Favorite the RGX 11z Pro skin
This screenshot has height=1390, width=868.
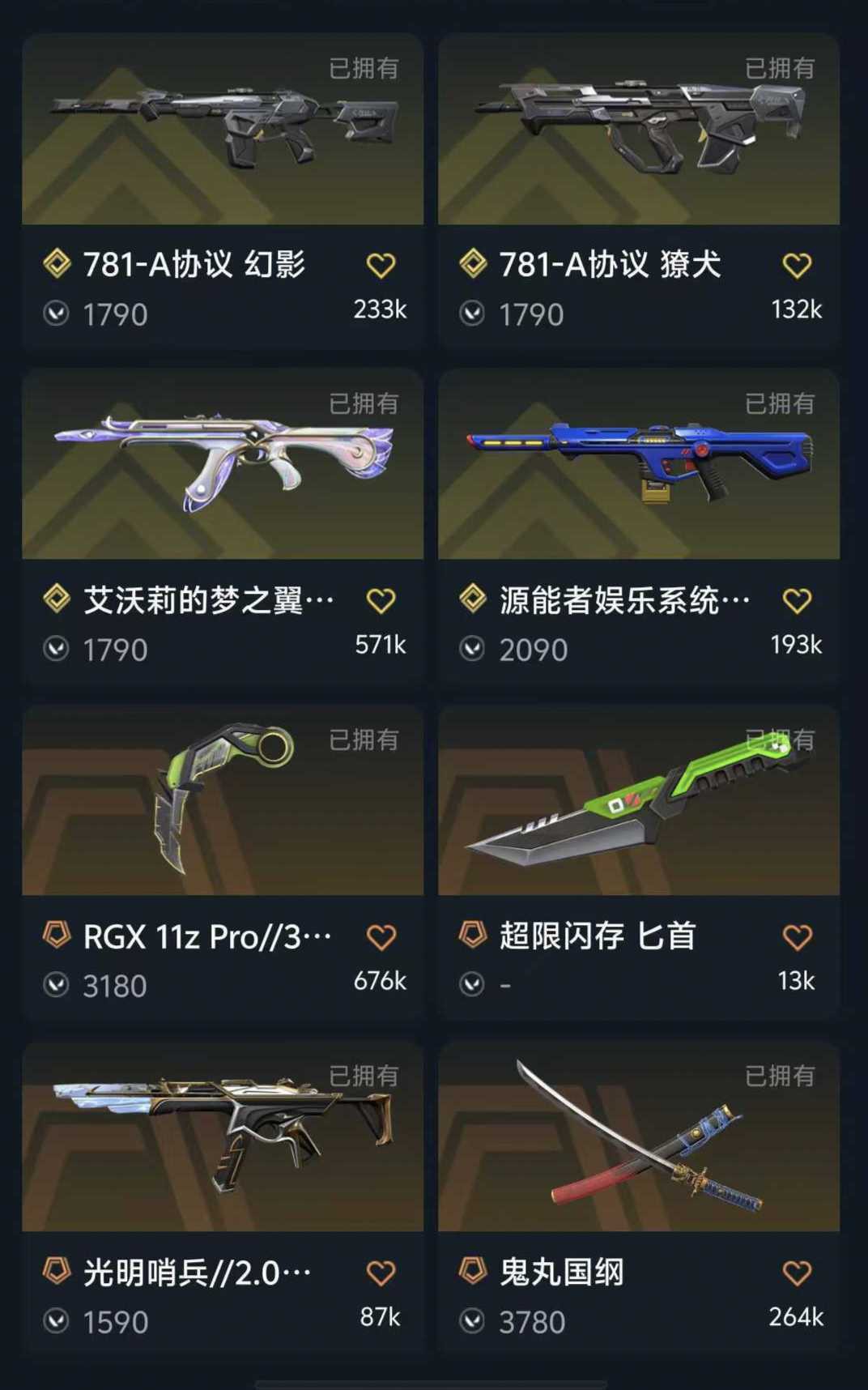tap(381, 937)
